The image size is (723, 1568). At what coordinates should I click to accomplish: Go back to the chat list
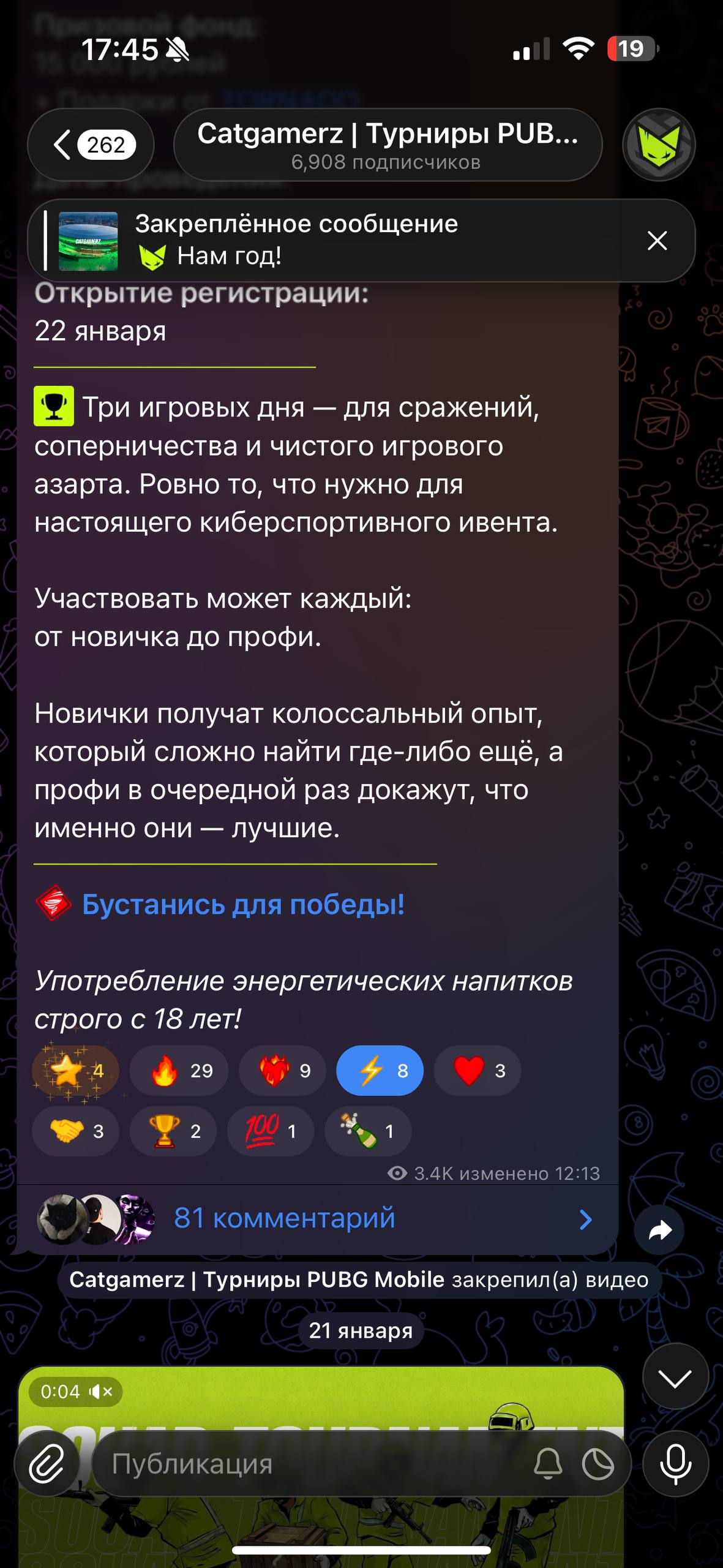click(x=91, y=145)
